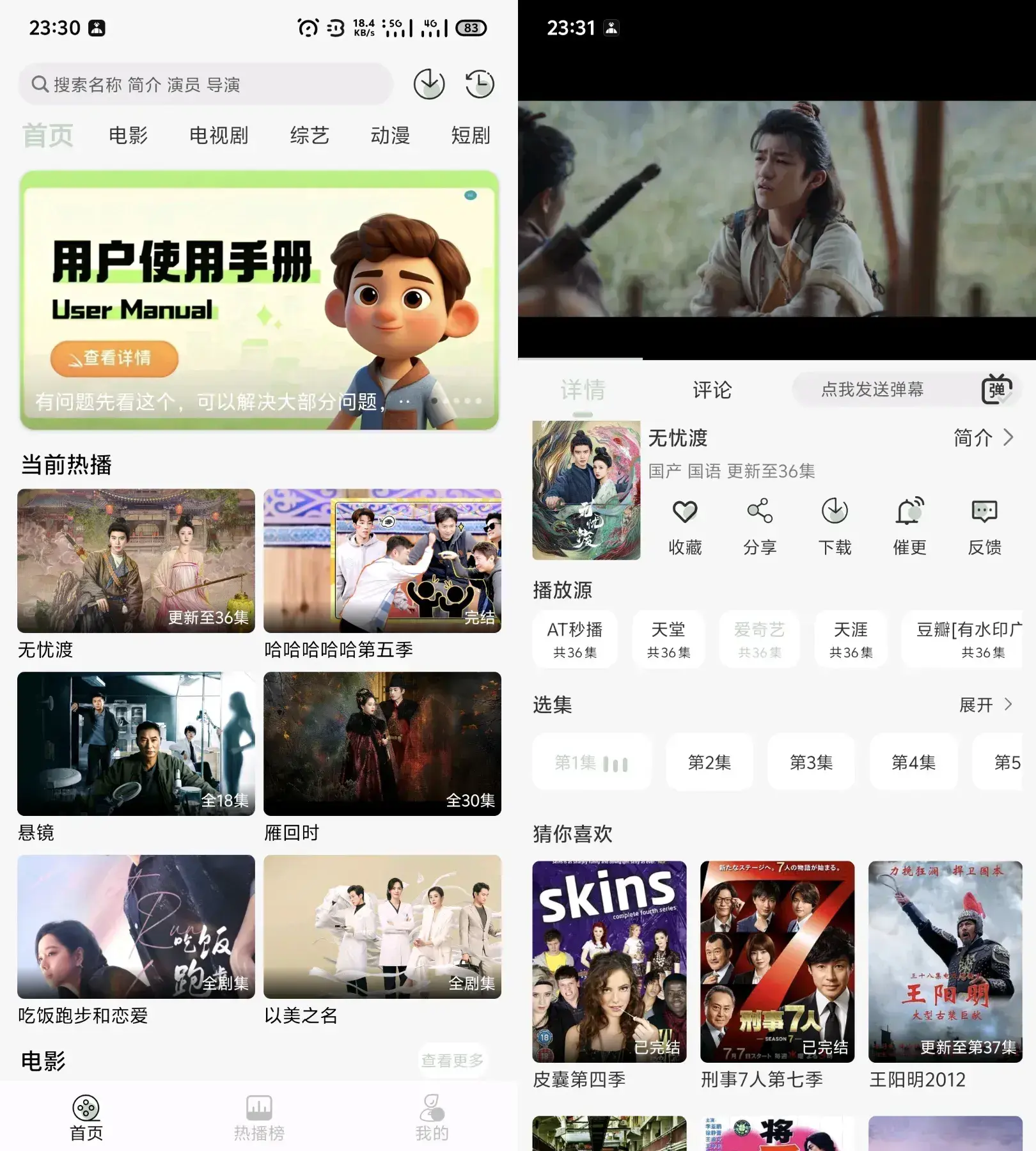The height and width of the screenshot is (1151, 1036).
Task: Open the 哈哈哈哈哈第五季 show card
Action: (382, 561)
